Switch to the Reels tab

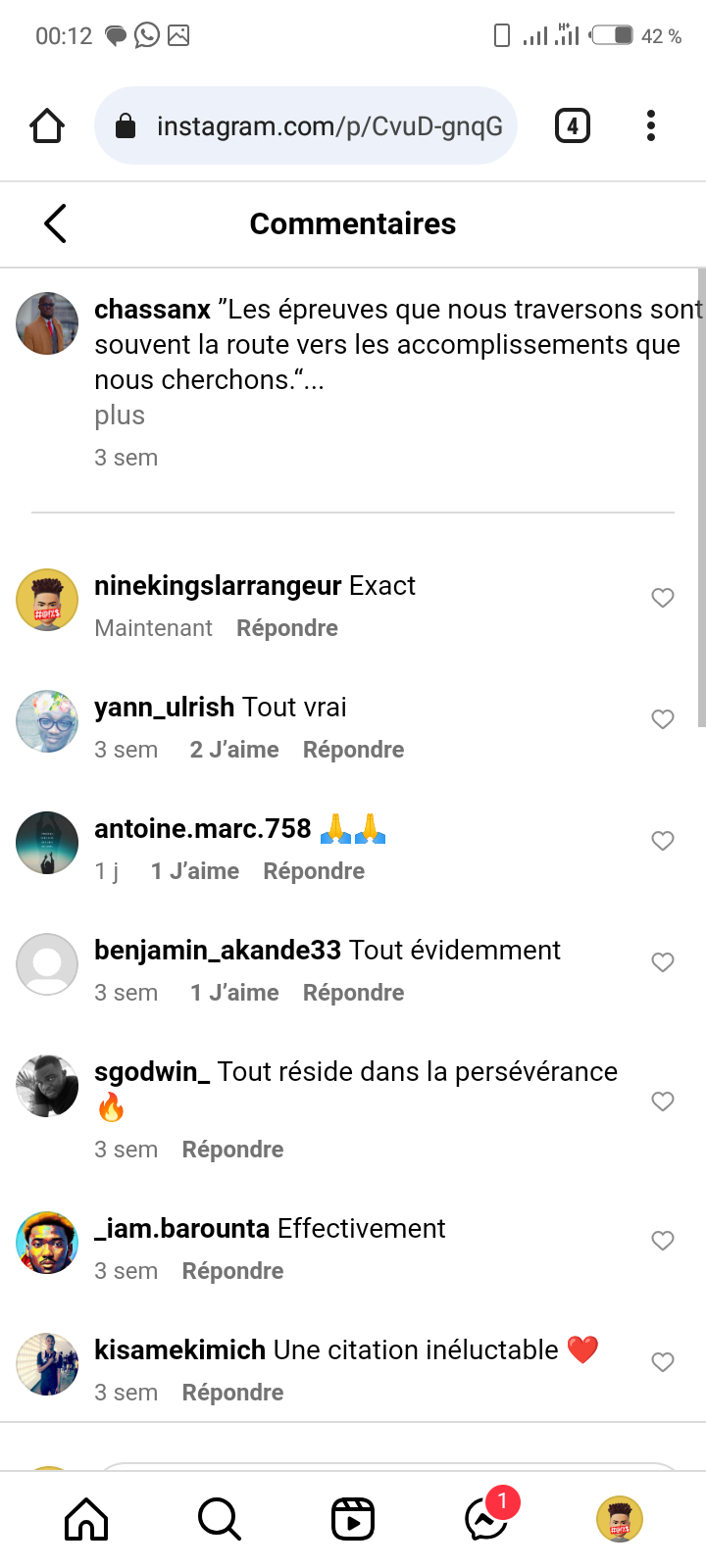point(353,1520)
